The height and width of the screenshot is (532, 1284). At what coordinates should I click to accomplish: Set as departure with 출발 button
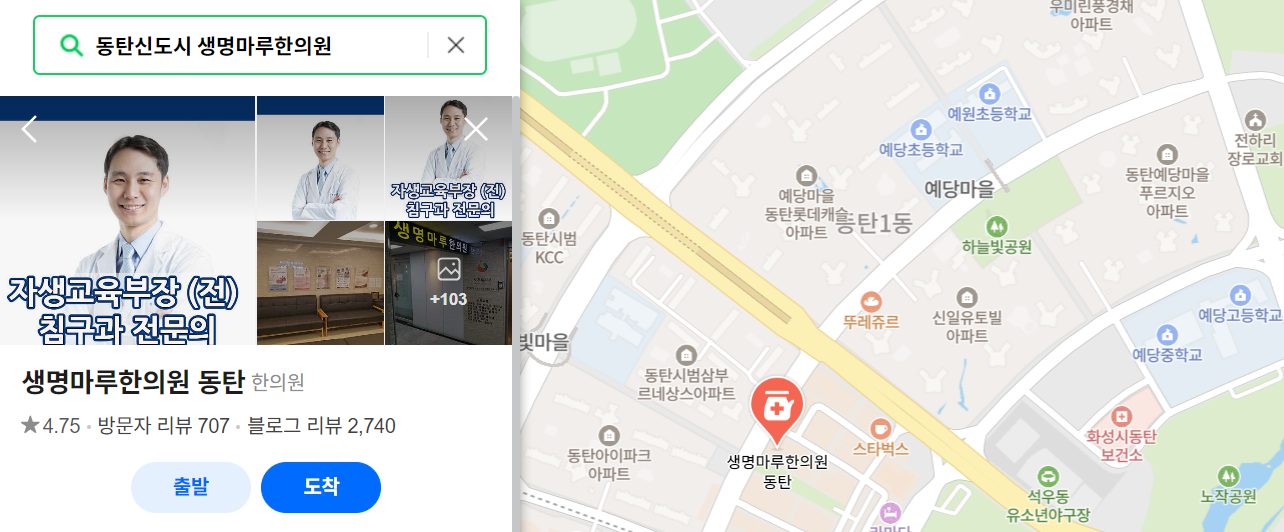pos(191,487)
